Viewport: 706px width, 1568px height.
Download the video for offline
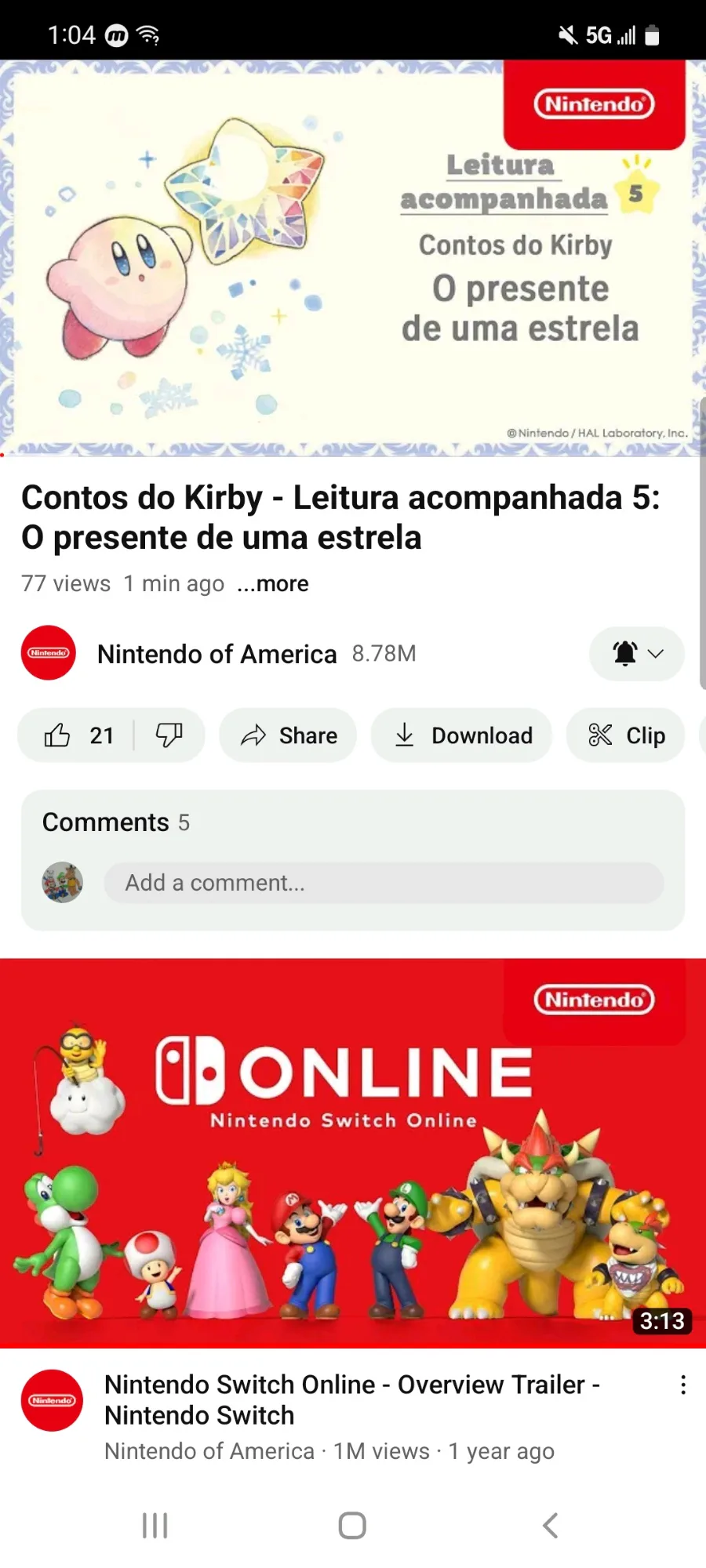(x=461, y=735)
